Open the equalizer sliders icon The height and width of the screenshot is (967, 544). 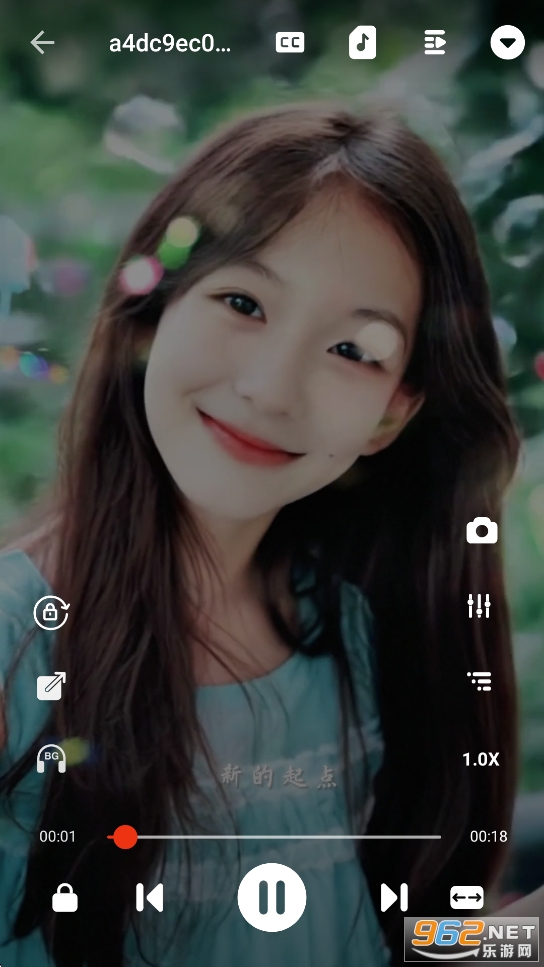(x=479, y=606)
